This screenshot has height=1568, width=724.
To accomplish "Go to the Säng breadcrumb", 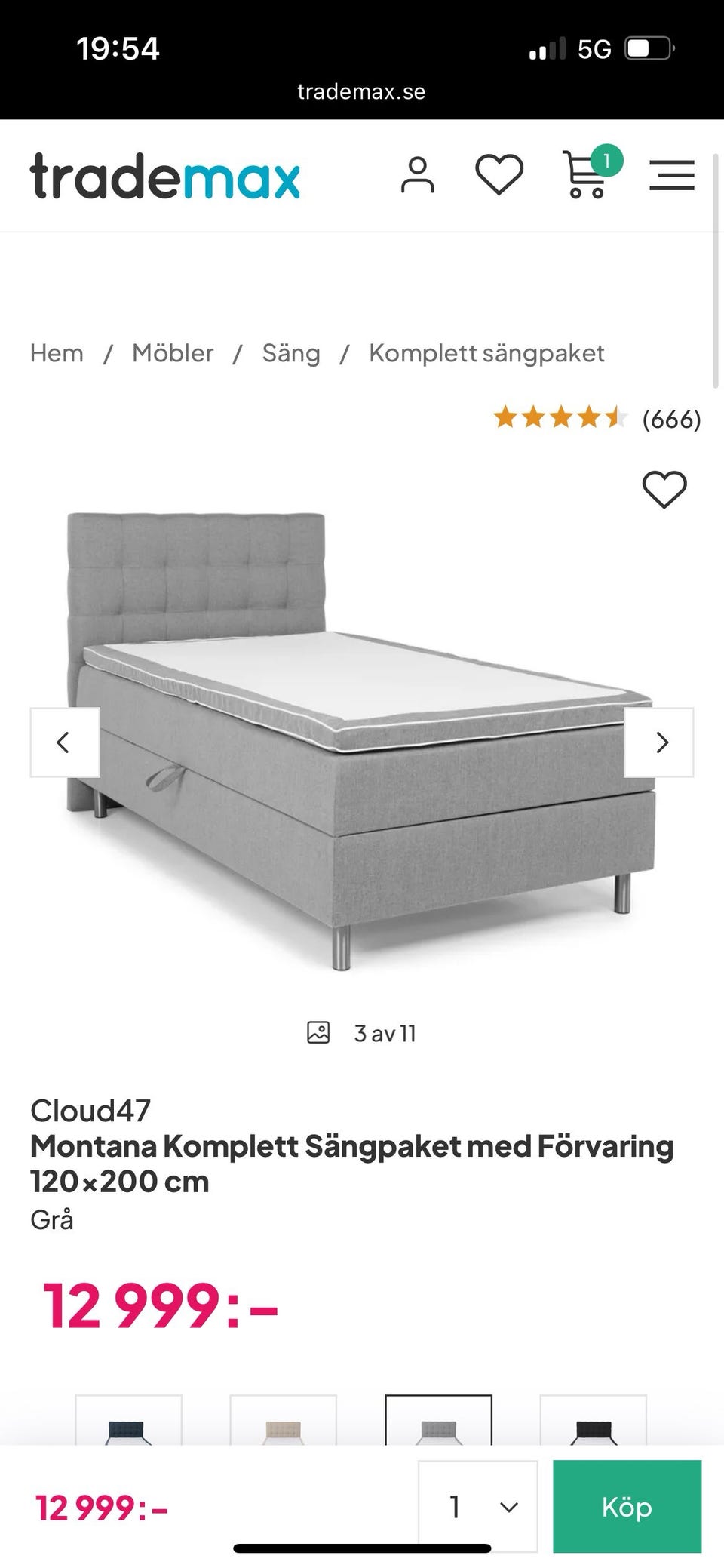I will pos(291,353).
